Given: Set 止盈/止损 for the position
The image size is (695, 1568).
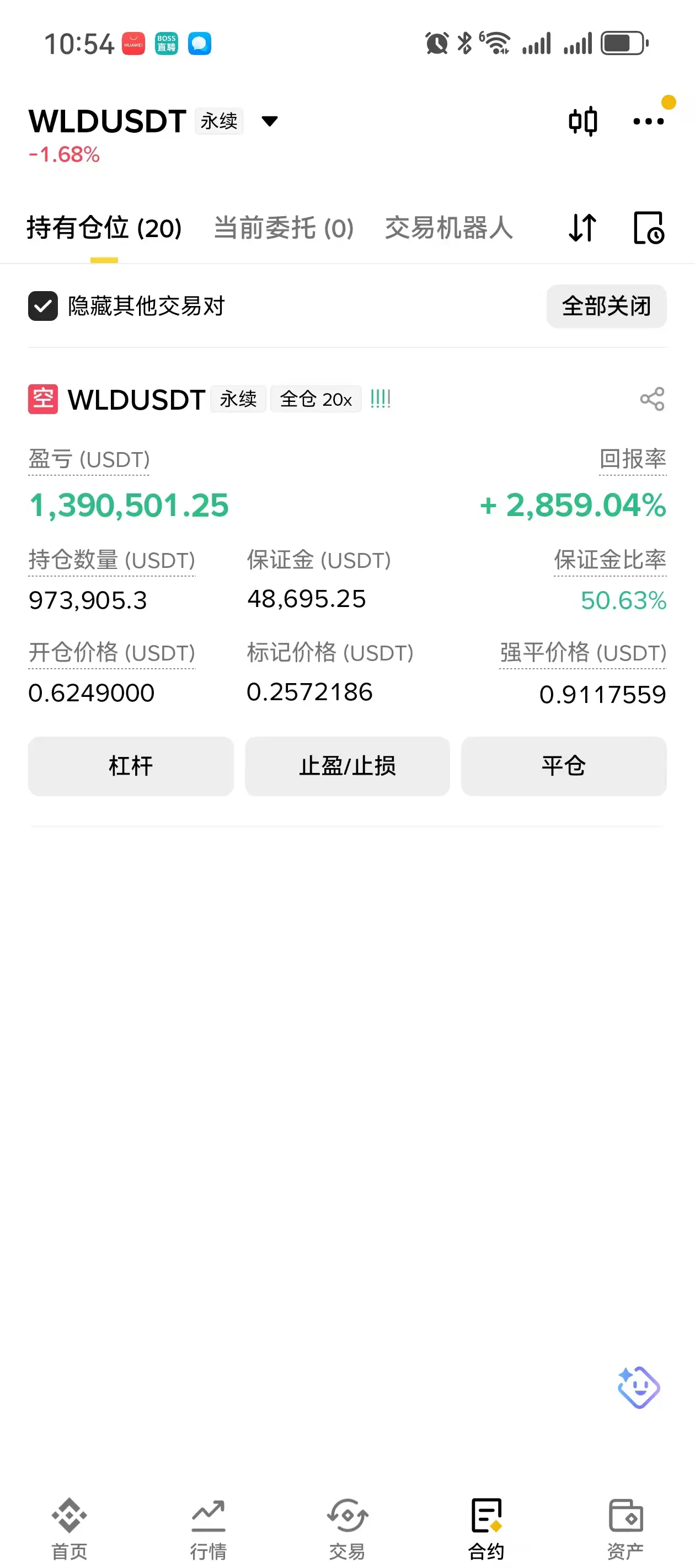Looking at the screenshot, I should (347, 766).
